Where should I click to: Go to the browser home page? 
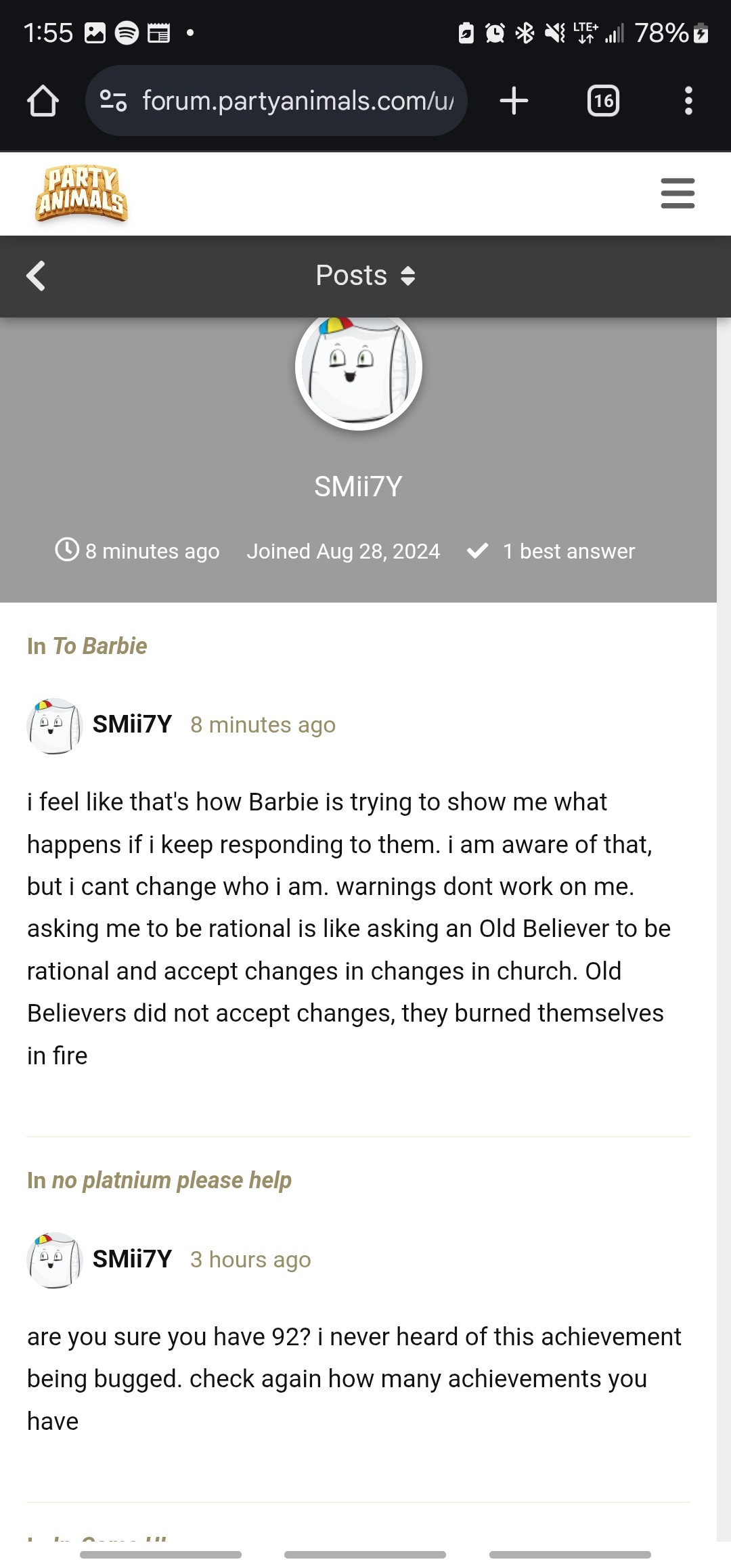click(43, 101)
